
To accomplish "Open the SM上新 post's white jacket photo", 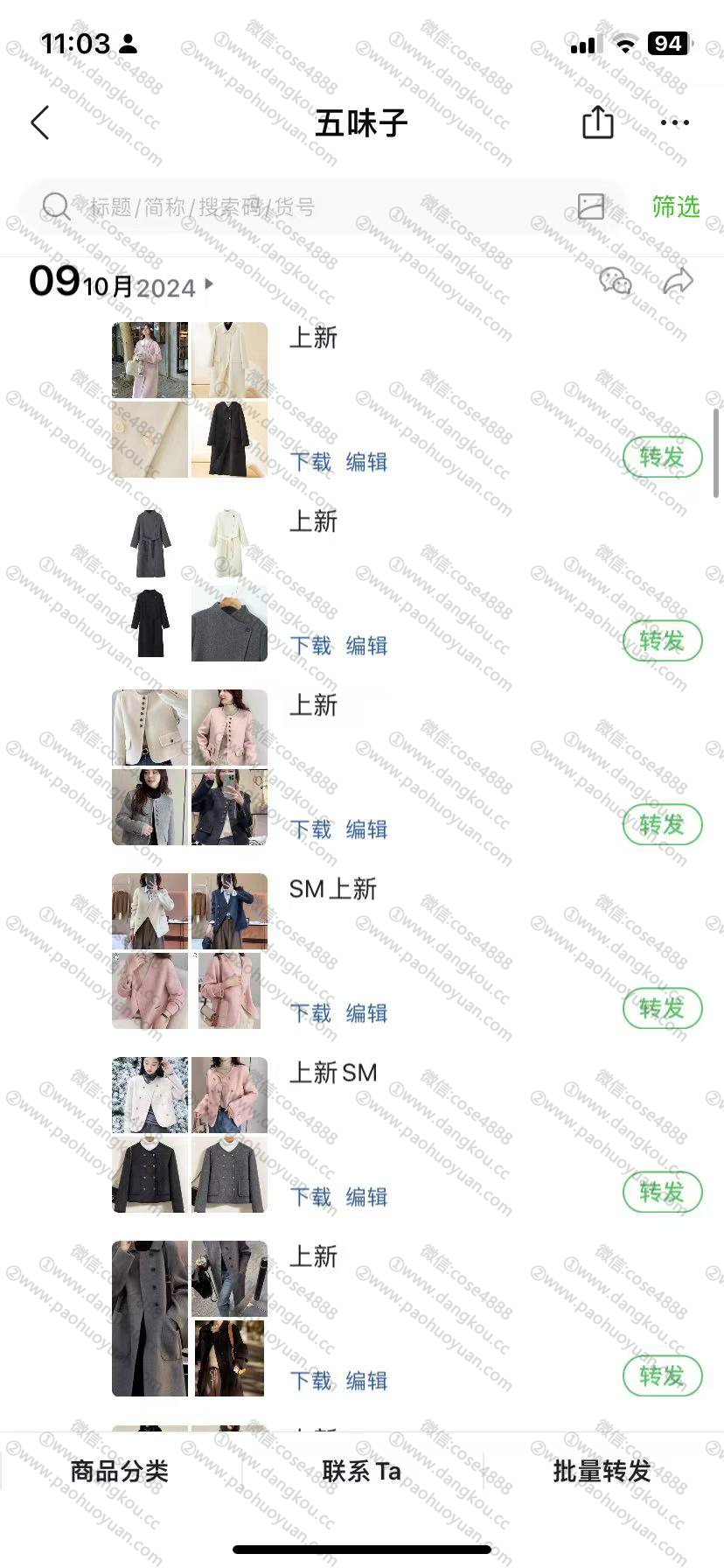I will (150, 911).
